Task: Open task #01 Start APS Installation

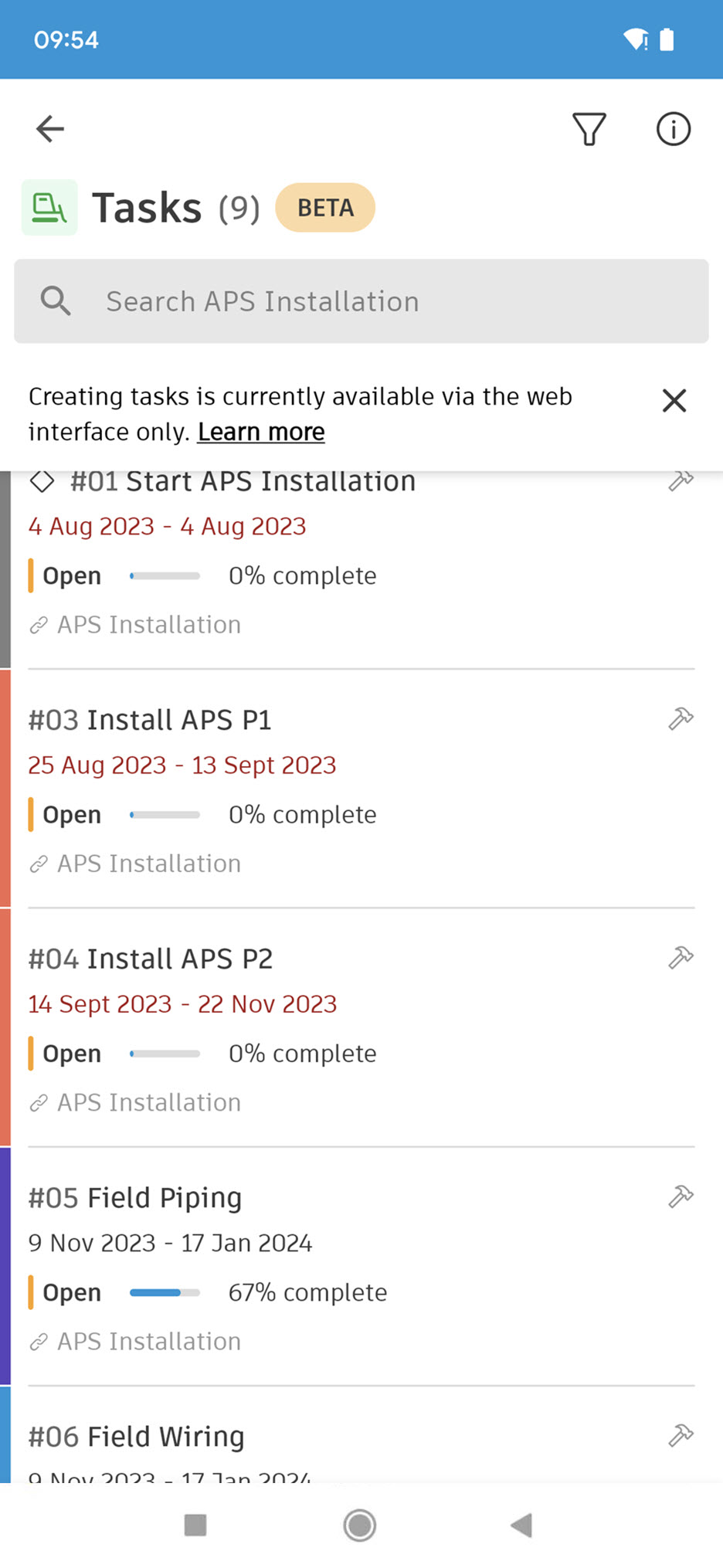Action: point(243,483)
